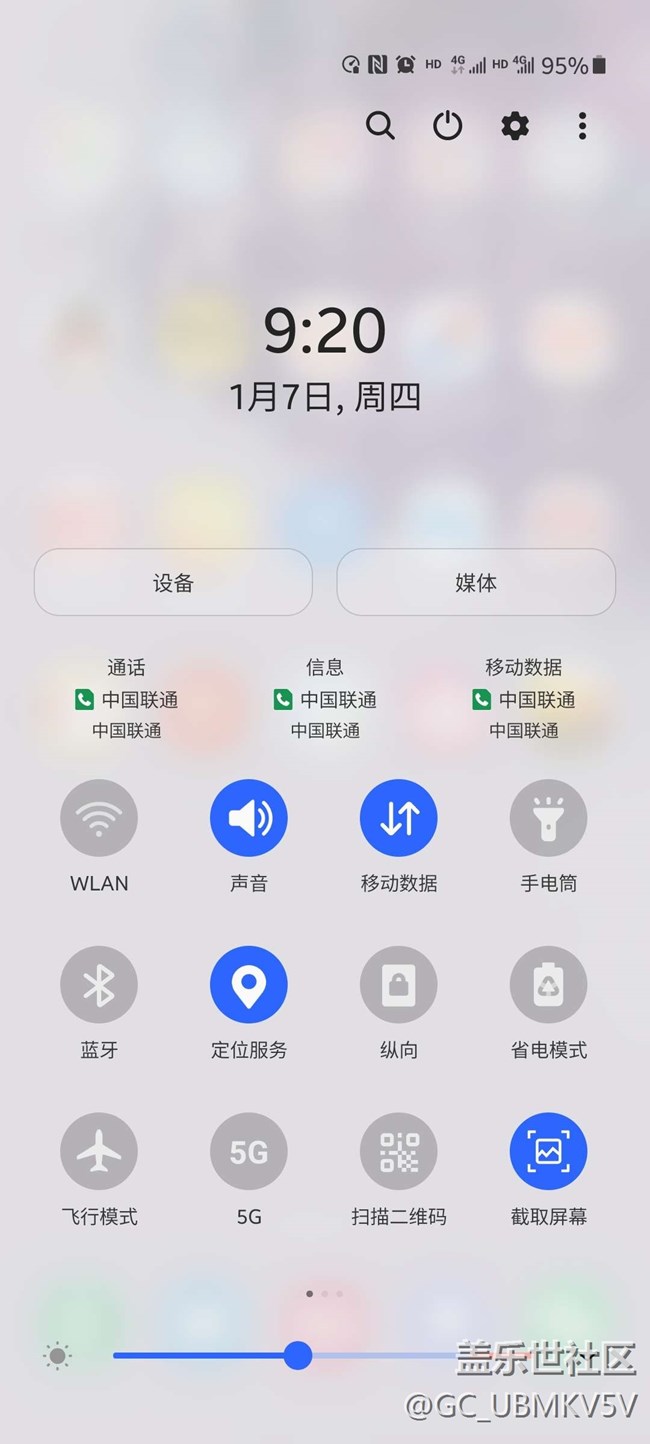Change the 移动数据 SIM selection

pos(524,699)
